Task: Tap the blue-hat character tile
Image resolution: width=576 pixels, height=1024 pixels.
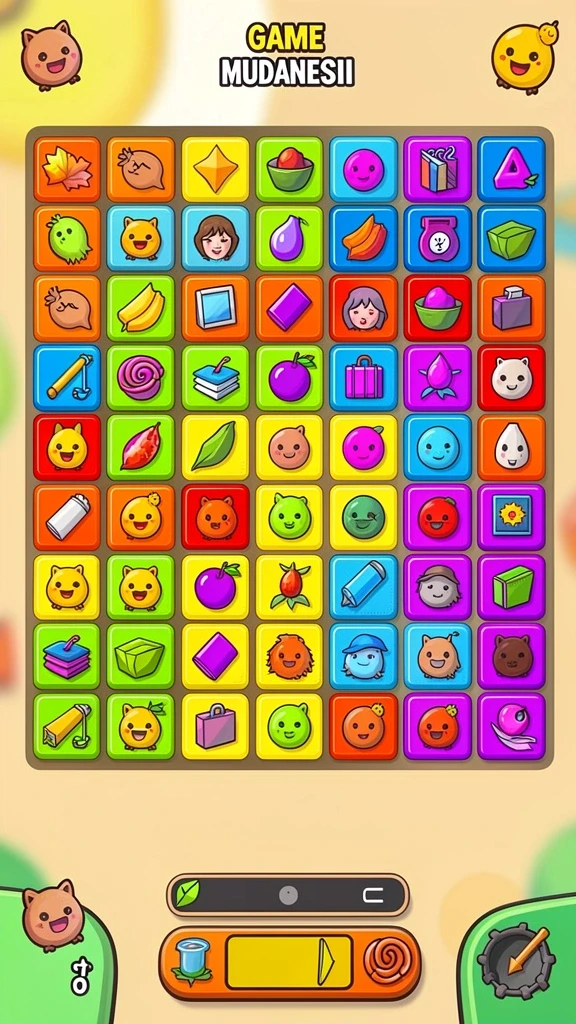Action: (363, 656)
